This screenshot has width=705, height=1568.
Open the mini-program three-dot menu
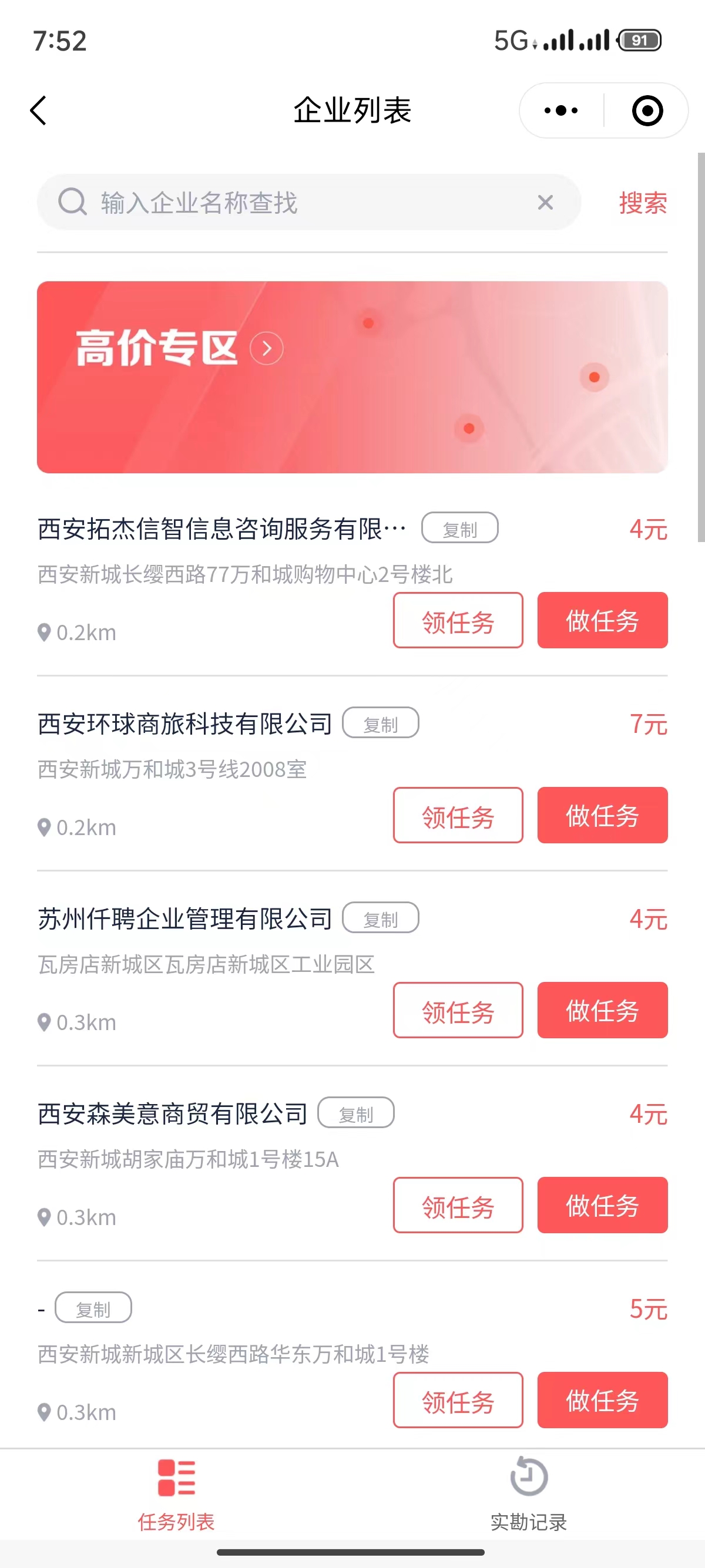point(560,111)
